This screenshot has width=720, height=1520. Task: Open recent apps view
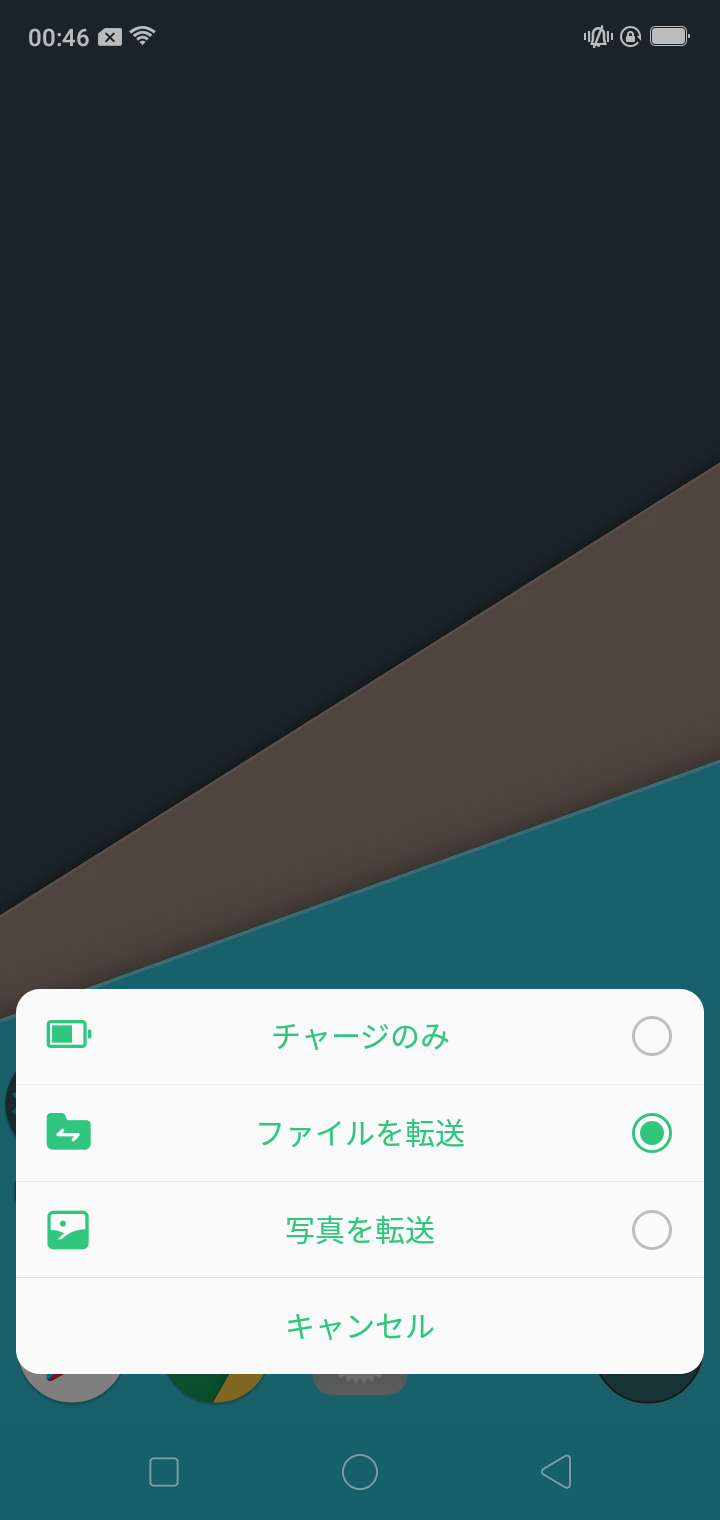[164, 1472]
